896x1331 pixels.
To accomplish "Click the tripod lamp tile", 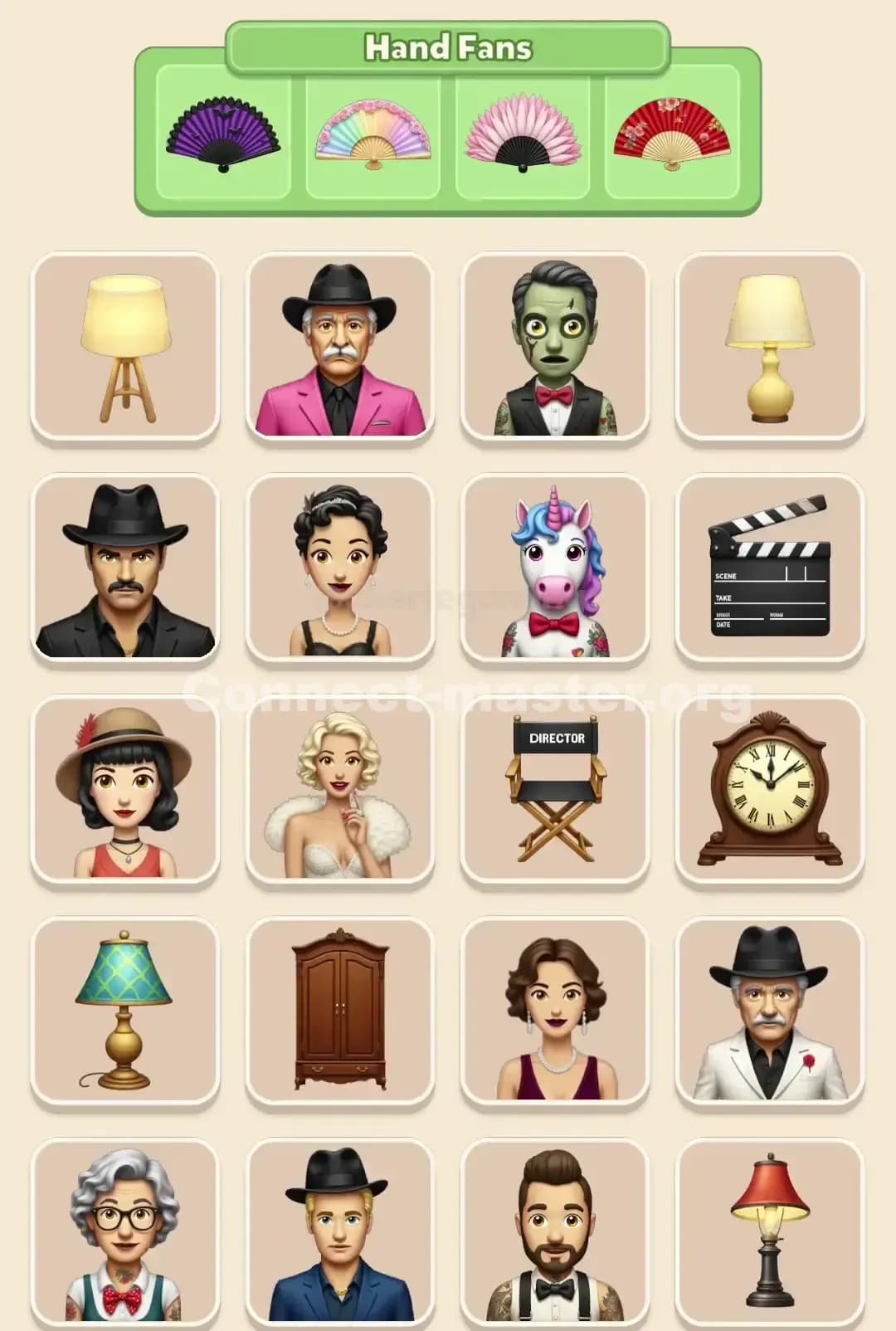I will (x=124, y=349).
